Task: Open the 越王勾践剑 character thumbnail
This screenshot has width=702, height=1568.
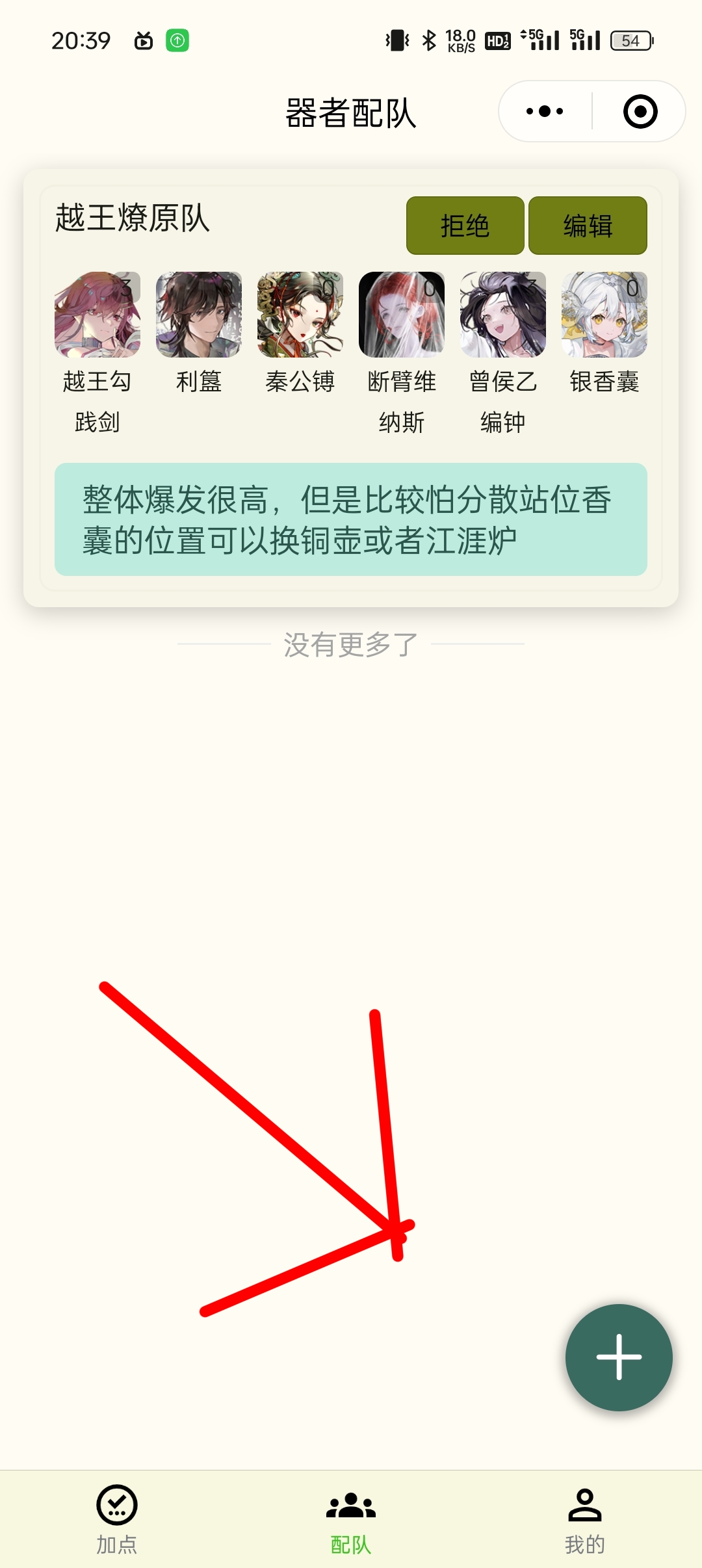Action: (98, 315)
